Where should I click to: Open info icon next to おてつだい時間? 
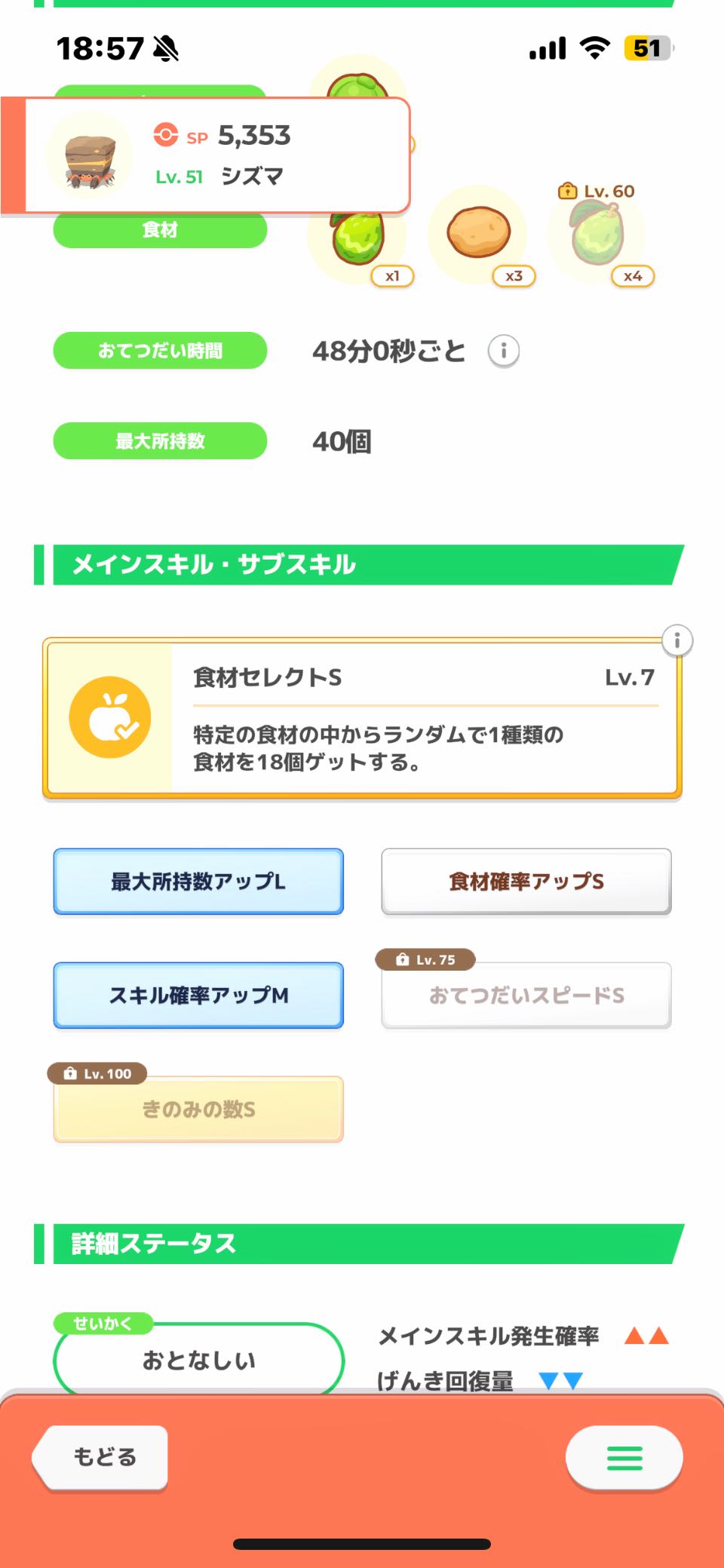pos(503,351)
